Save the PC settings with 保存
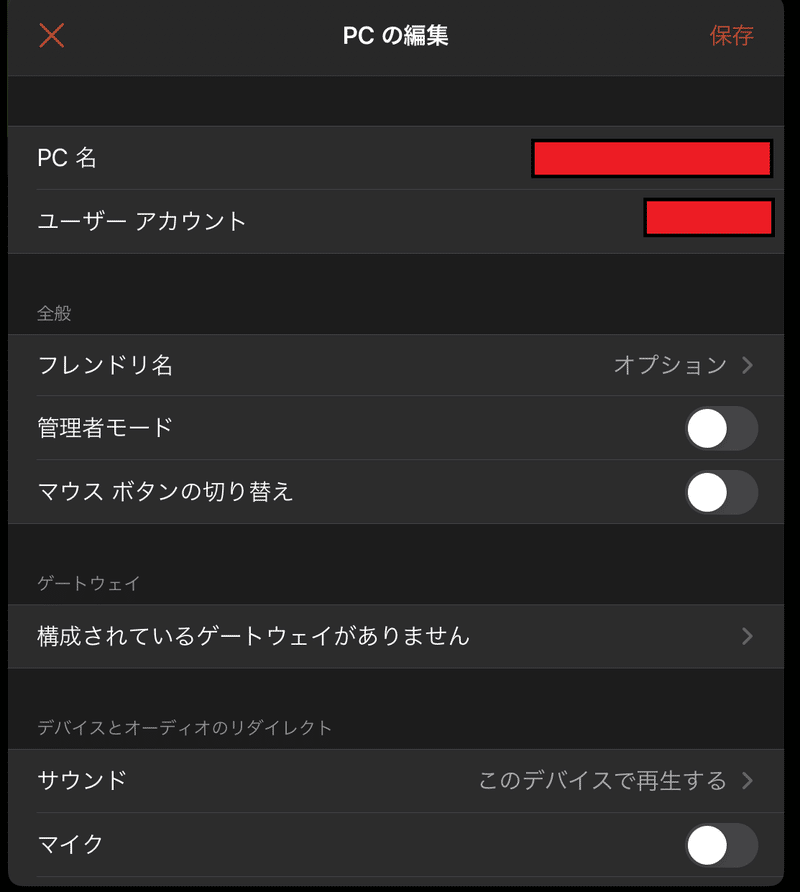 pos(731,36)
